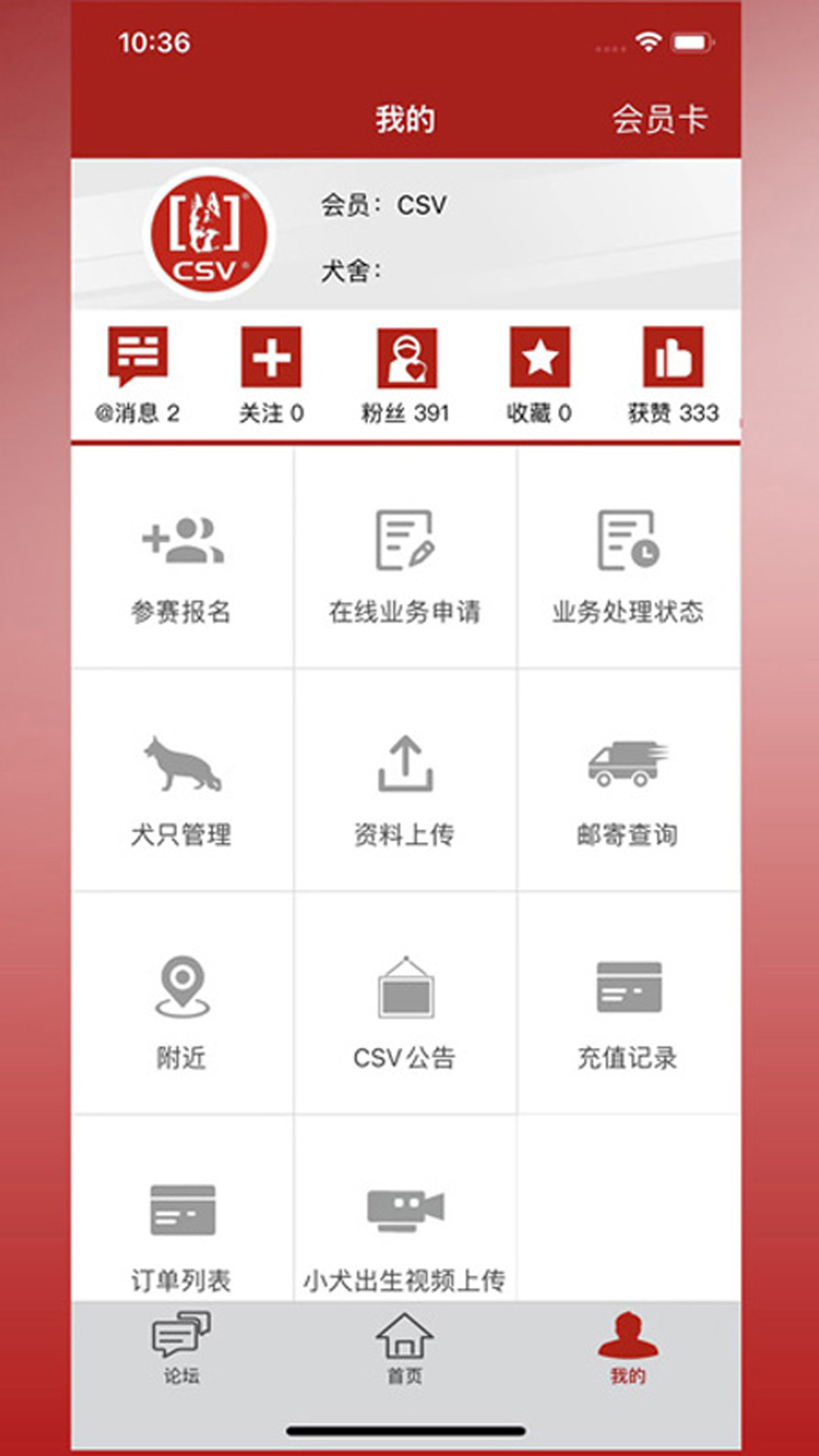The width and height of the screenshot is (819, 1456).
Task: Select 资料上传 upload materials
Action: [x=405, y=780]
